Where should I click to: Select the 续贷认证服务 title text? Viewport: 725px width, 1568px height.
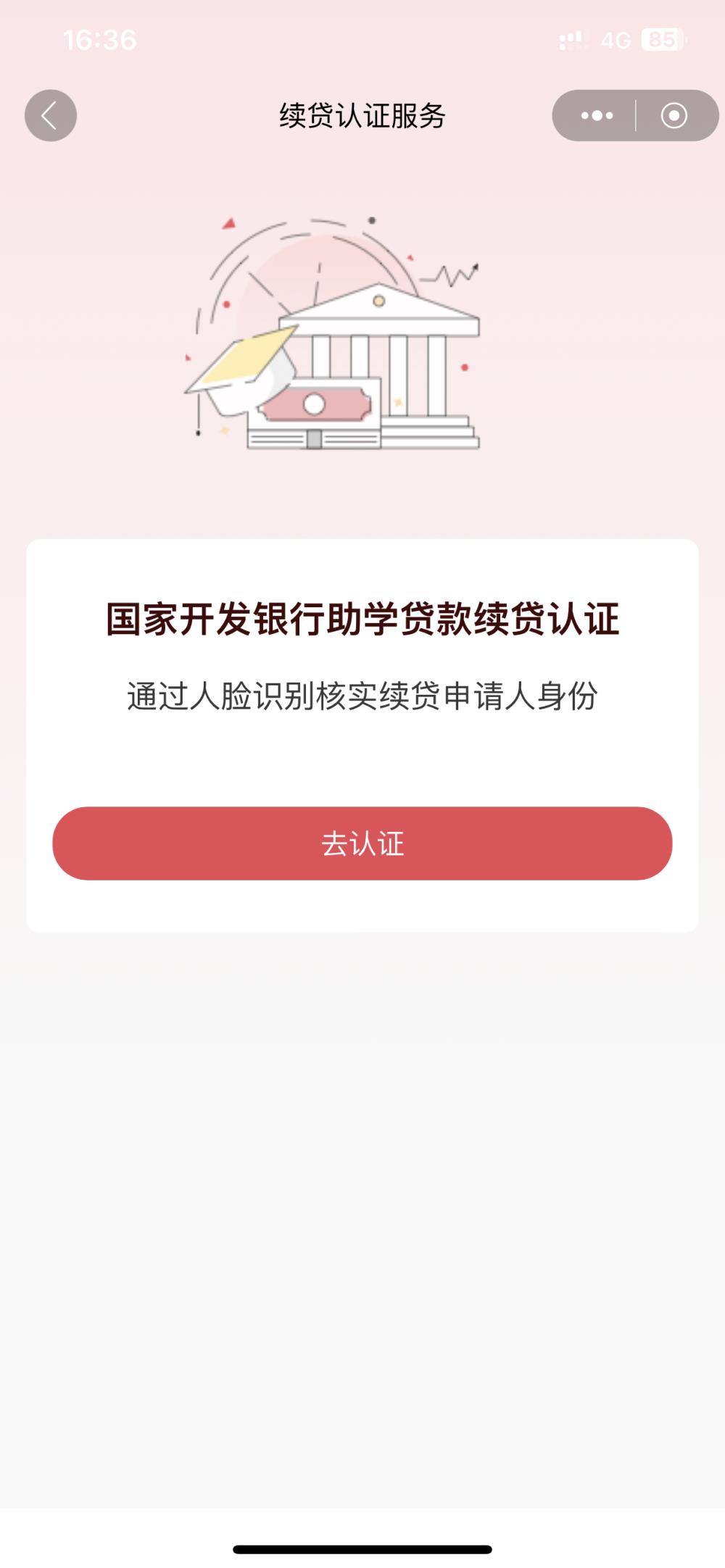pyautogui.click(x=362, y=114)
